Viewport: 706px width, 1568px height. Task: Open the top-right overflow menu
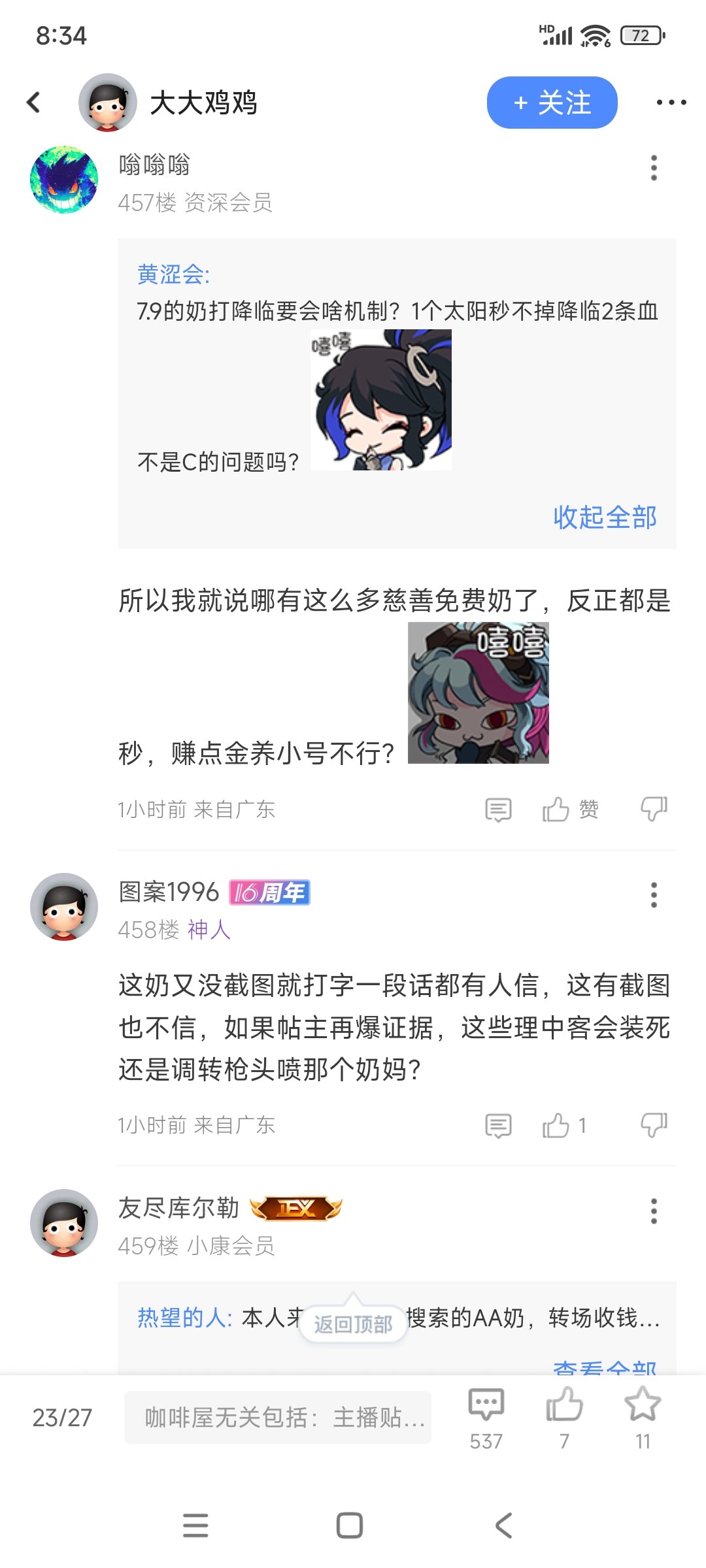(671, 103)
